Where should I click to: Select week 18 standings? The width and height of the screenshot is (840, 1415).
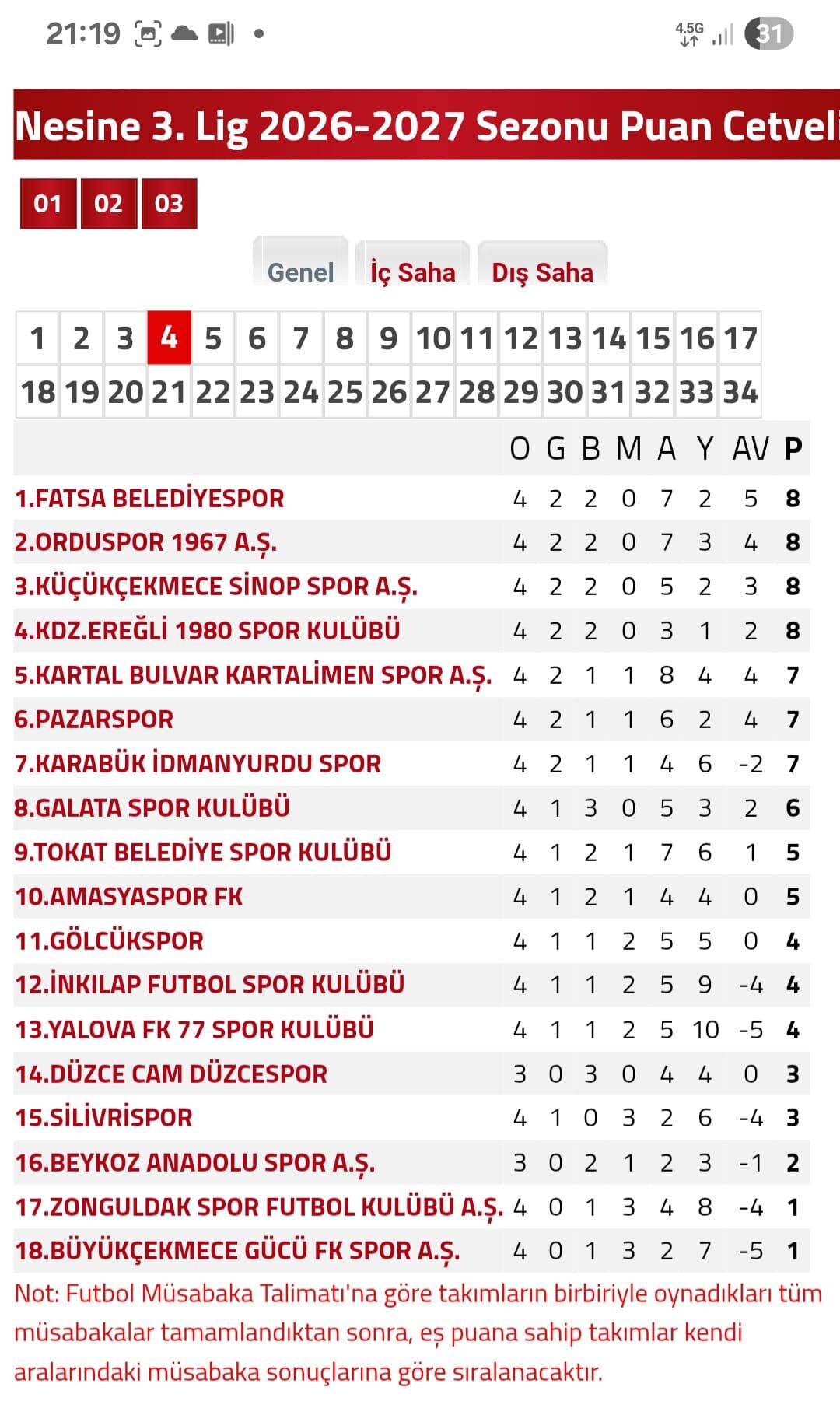click(x=37, y=392)
